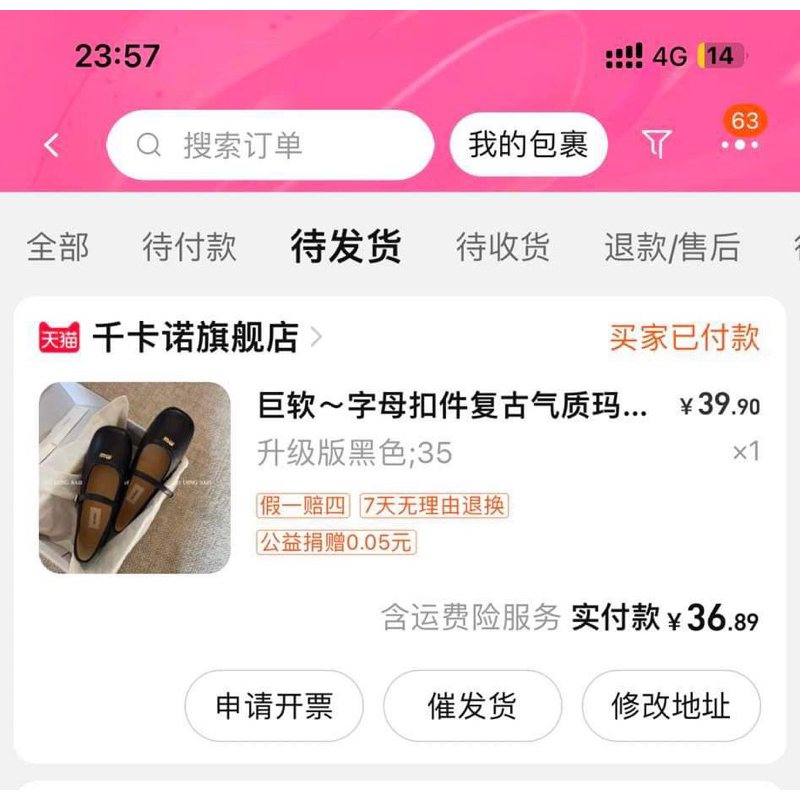Image resolution: width=800 pixels, height=800 pixels.
Task: Open the order filter funnel icon
Action: tap(656, 146)
